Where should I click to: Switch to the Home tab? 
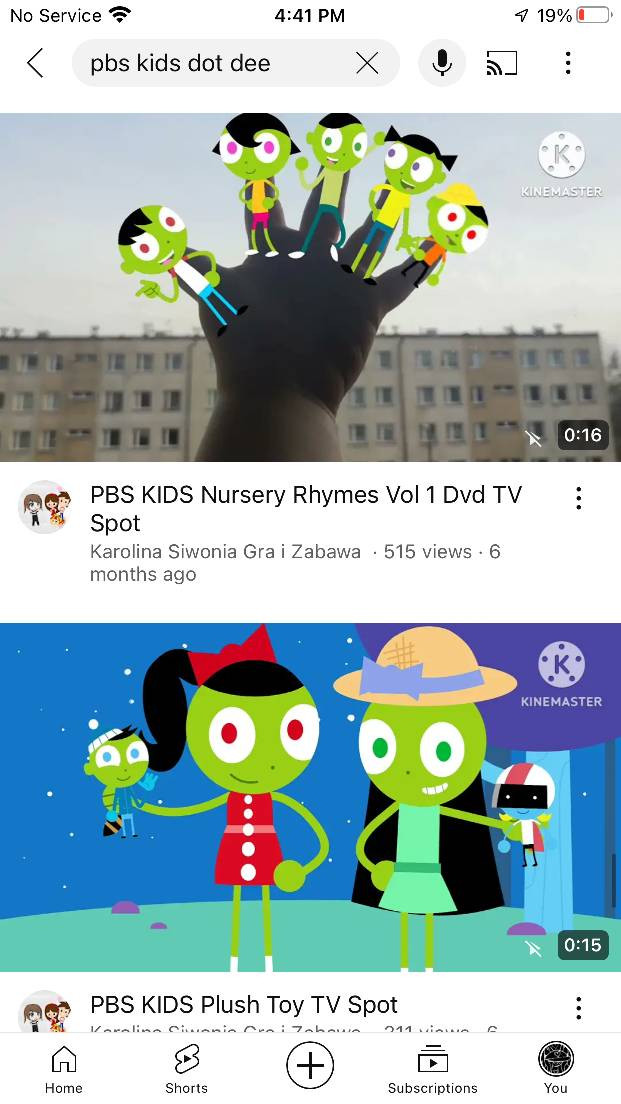point(64,1069)
